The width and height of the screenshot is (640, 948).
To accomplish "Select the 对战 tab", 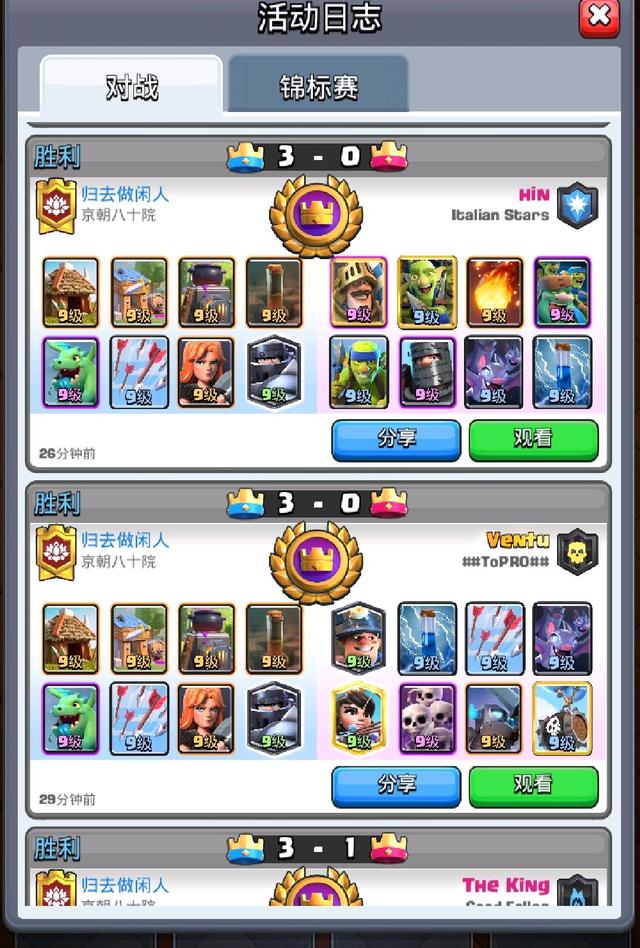I will (x=131, y=86).
